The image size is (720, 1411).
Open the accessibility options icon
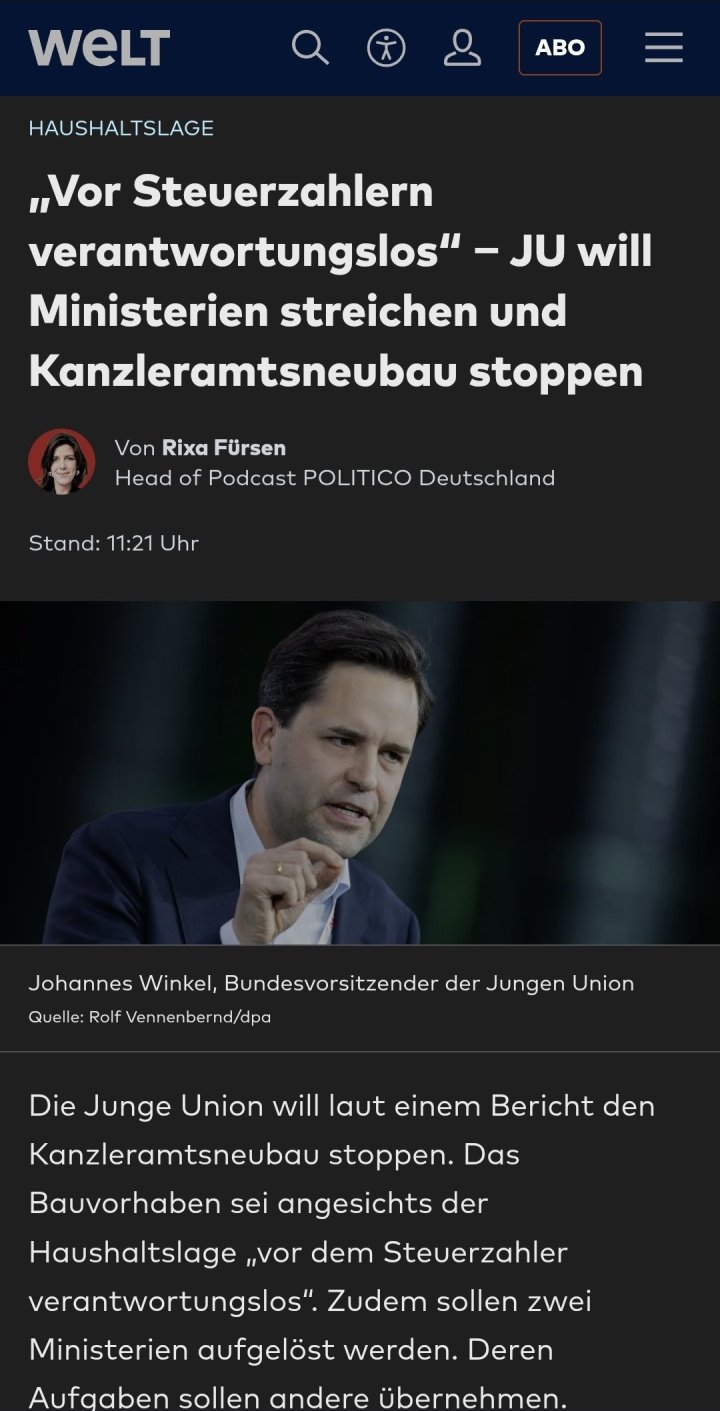pyautogui.click(x=386, y=47)
